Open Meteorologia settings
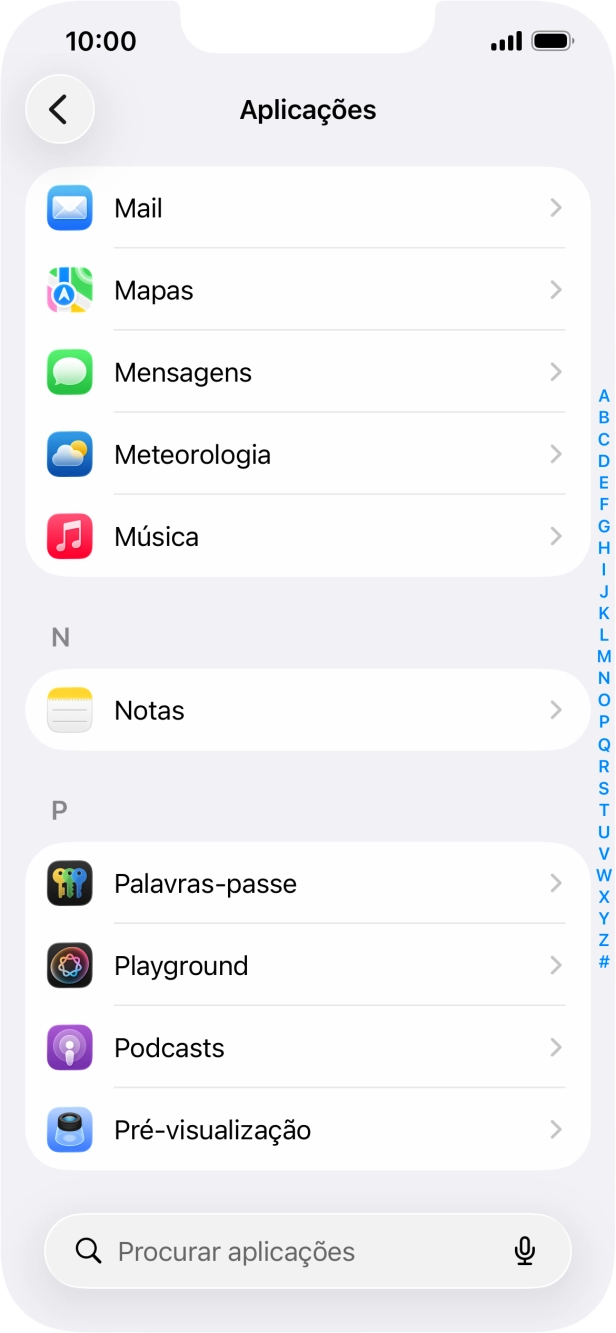The width and height of the screenshot is (616, 1333). (307, 454)
